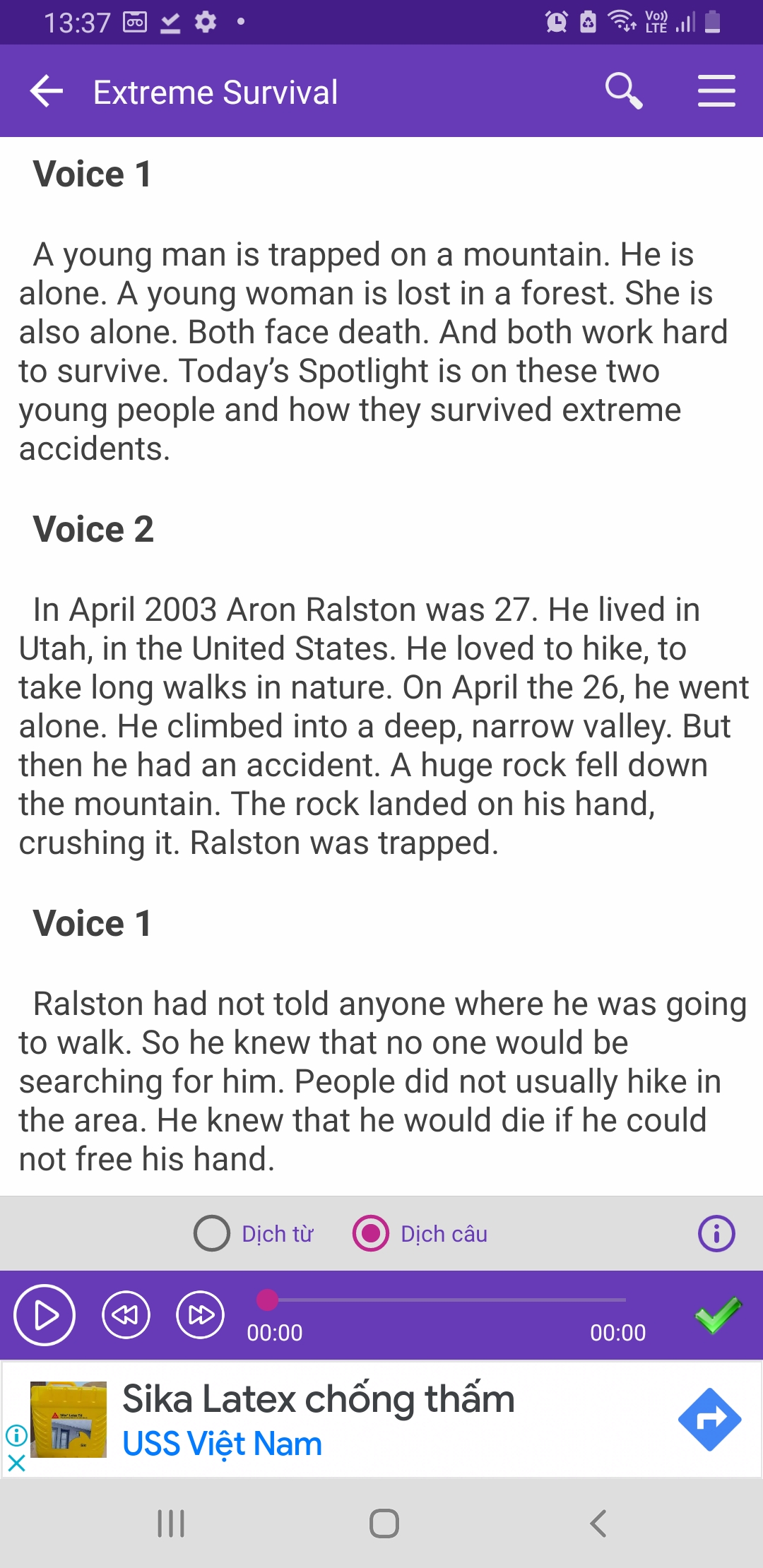Image resolution: width=763 pixels, height=1568 pixels.
Task: Open the info icon
Action: 716,1233
